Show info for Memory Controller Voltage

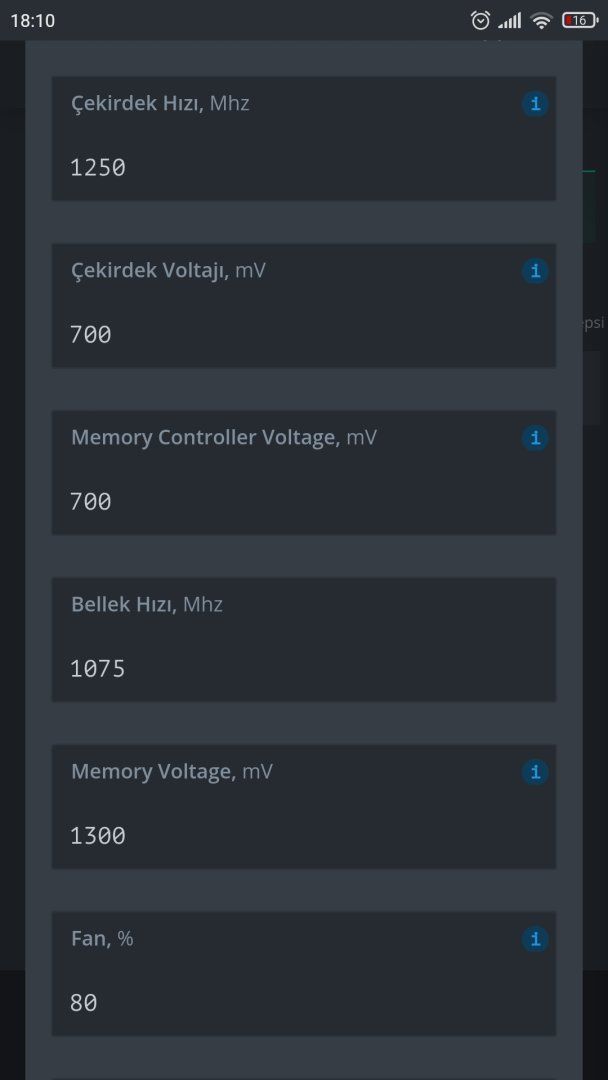click(x=535, y=438)
